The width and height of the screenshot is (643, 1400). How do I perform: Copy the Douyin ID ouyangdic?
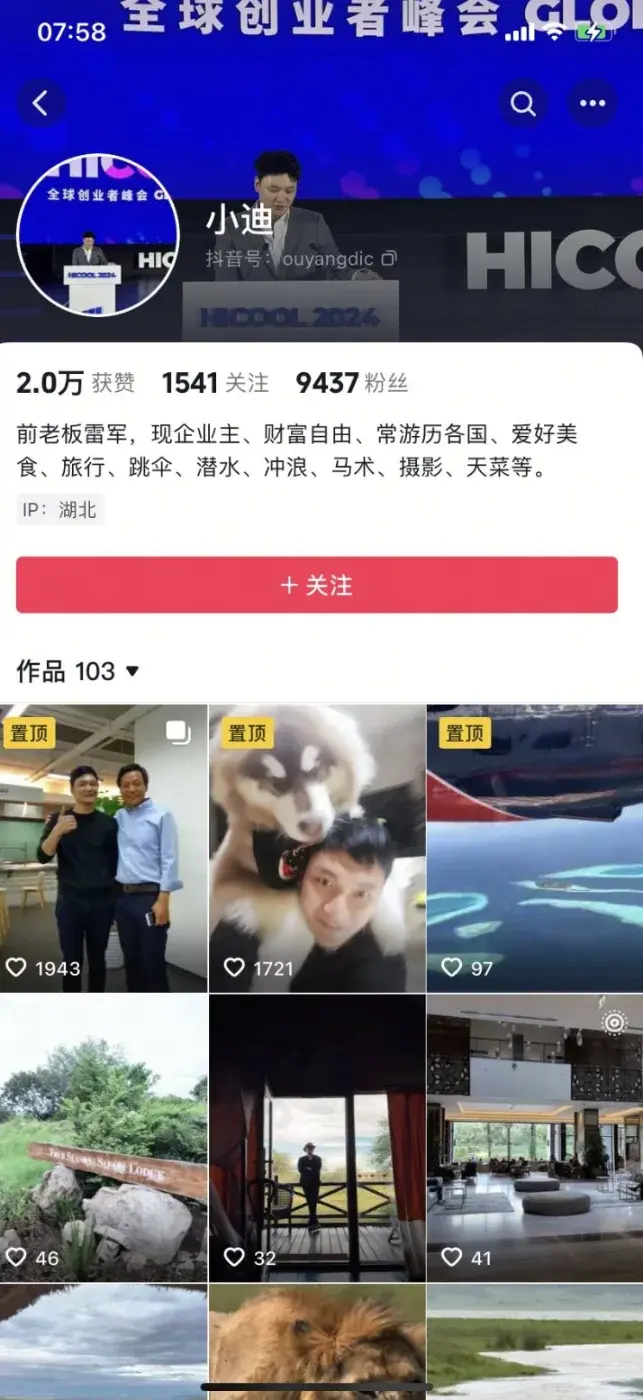tap(389, 259)
